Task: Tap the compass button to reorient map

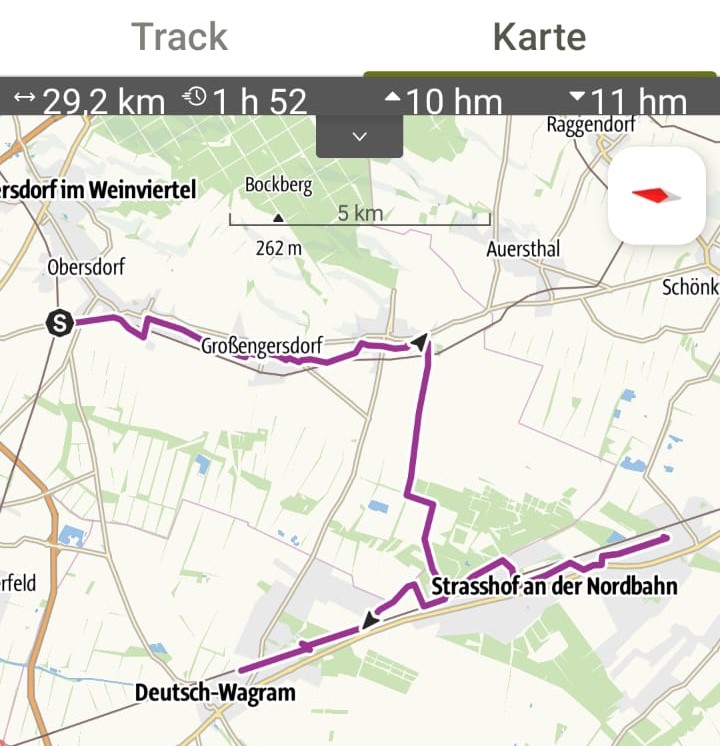Action: (657, 195)
